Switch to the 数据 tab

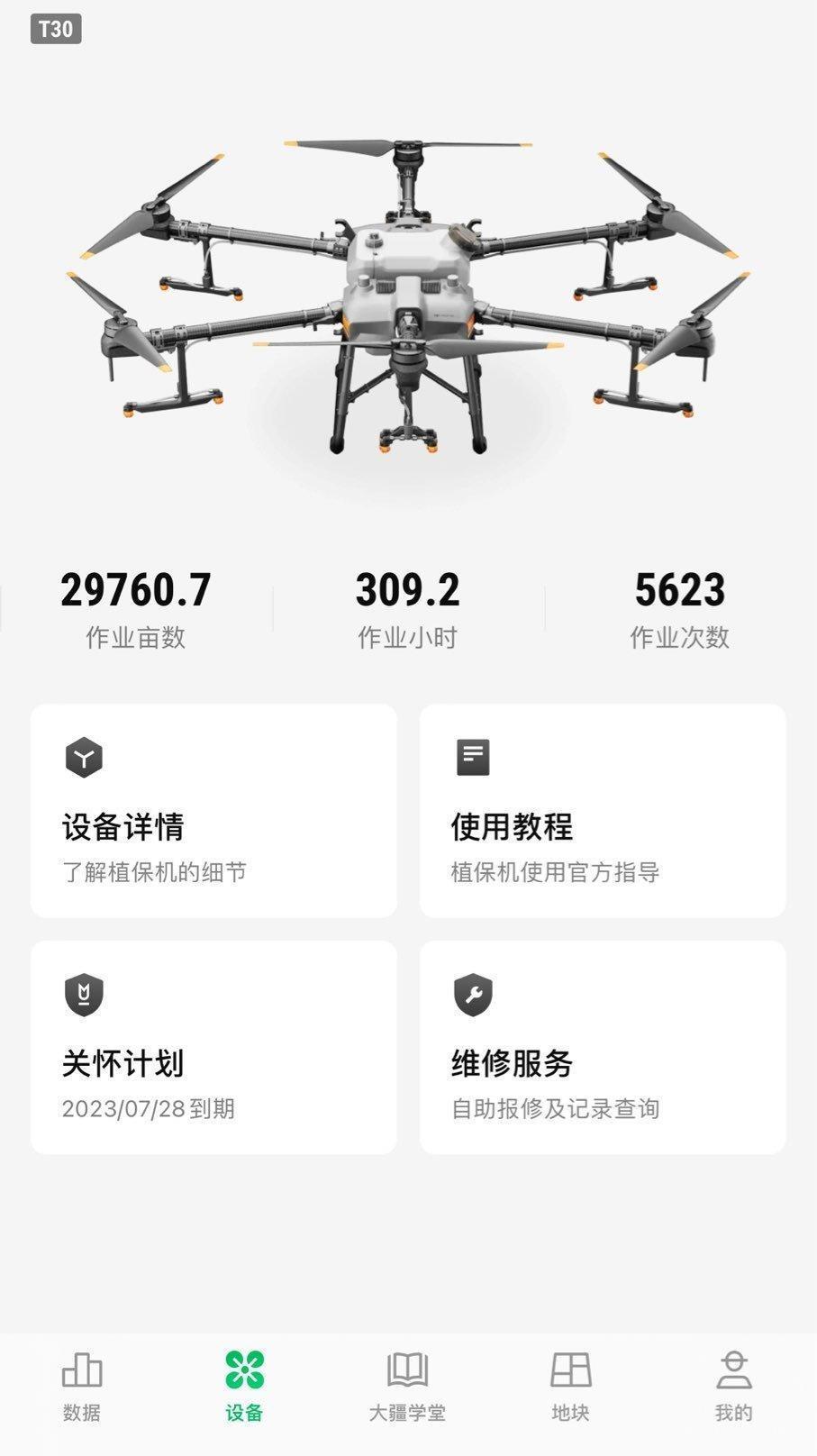81,1387
